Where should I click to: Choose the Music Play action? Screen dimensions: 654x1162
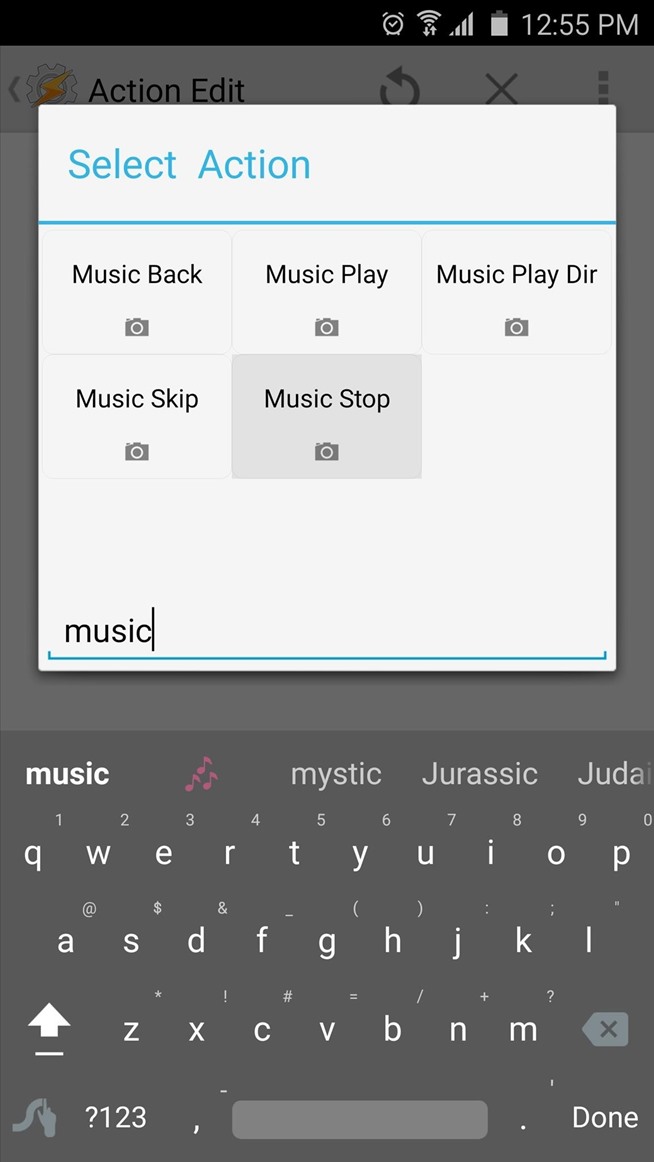[x=326, y=292]
